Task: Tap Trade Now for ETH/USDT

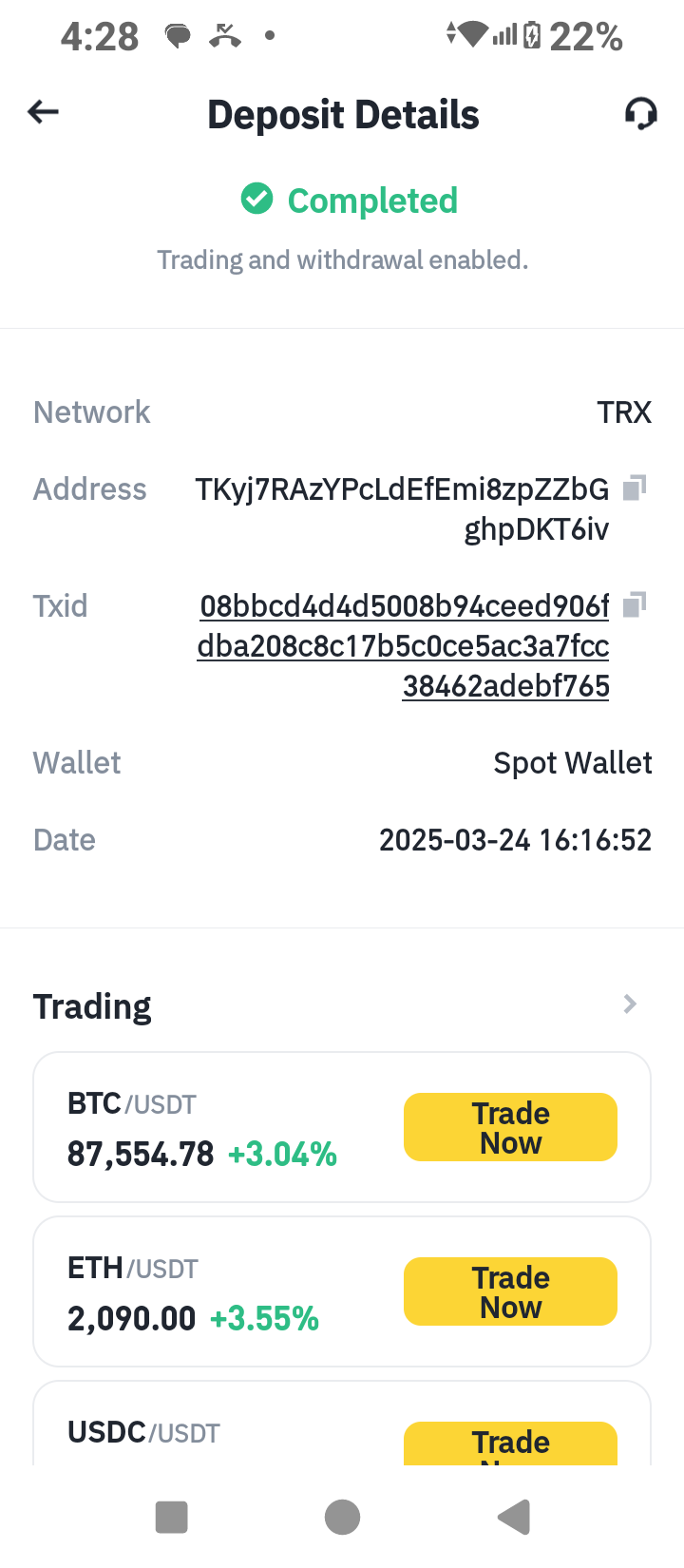Action: [x=510, y=1291]
